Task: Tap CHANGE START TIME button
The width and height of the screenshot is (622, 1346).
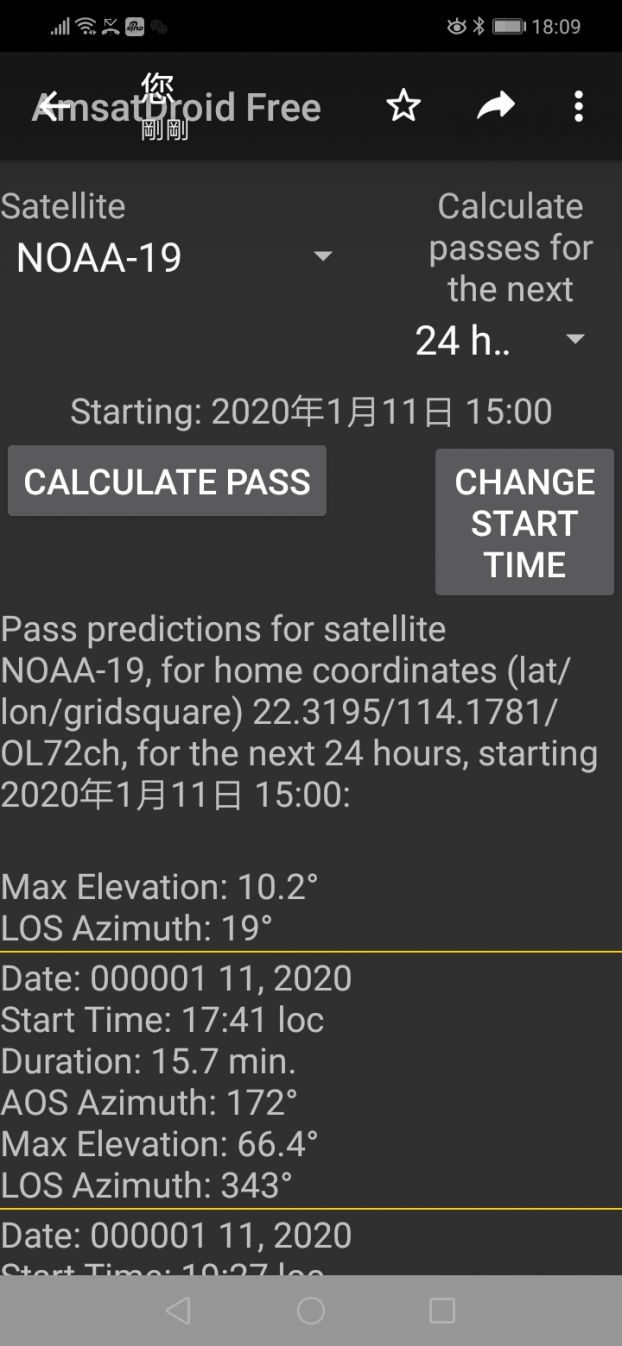Action: [x=524, y=522]
